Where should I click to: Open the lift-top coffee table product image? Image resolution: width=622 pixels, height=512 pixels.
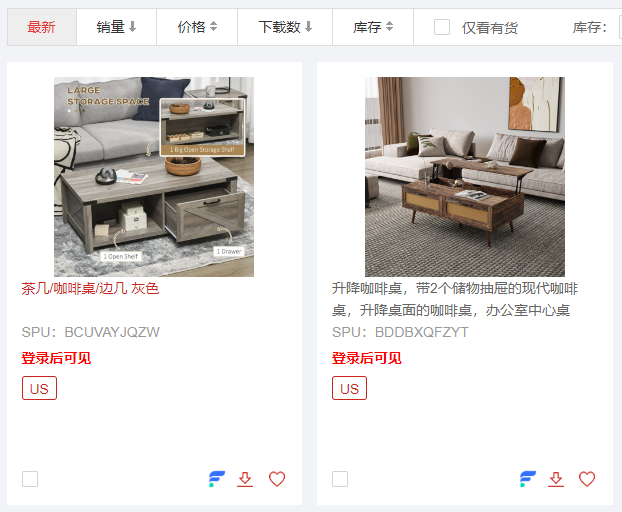[x=464, y=177]
